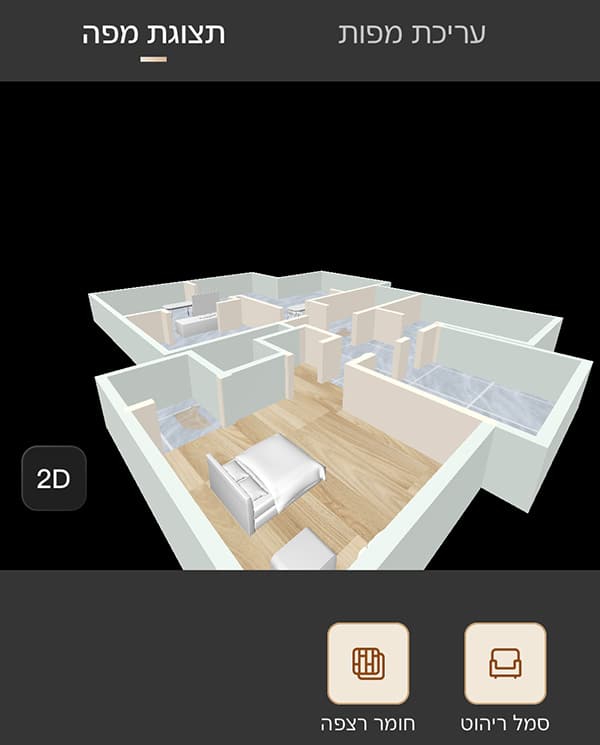Open the סמל ריהוט furniture icon option
The image size is (600, 745).
(x=505, y=663)
